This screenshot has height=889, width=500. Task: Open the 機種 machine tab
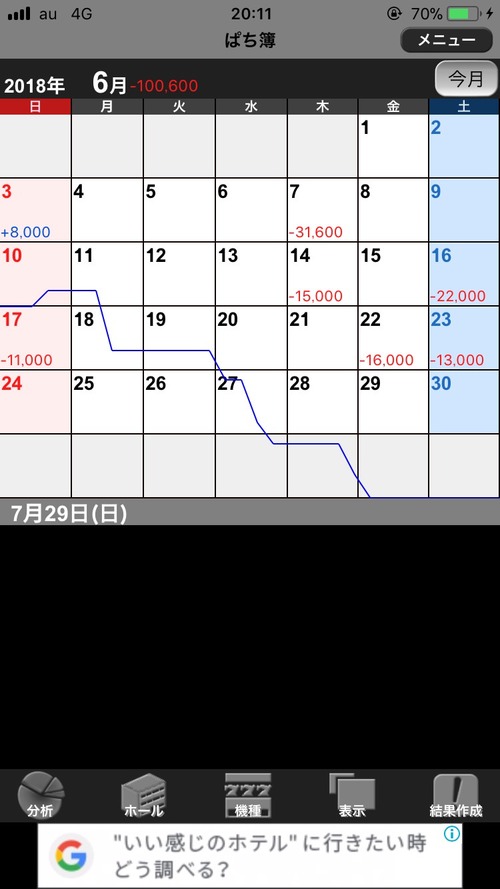pos(248,794)
